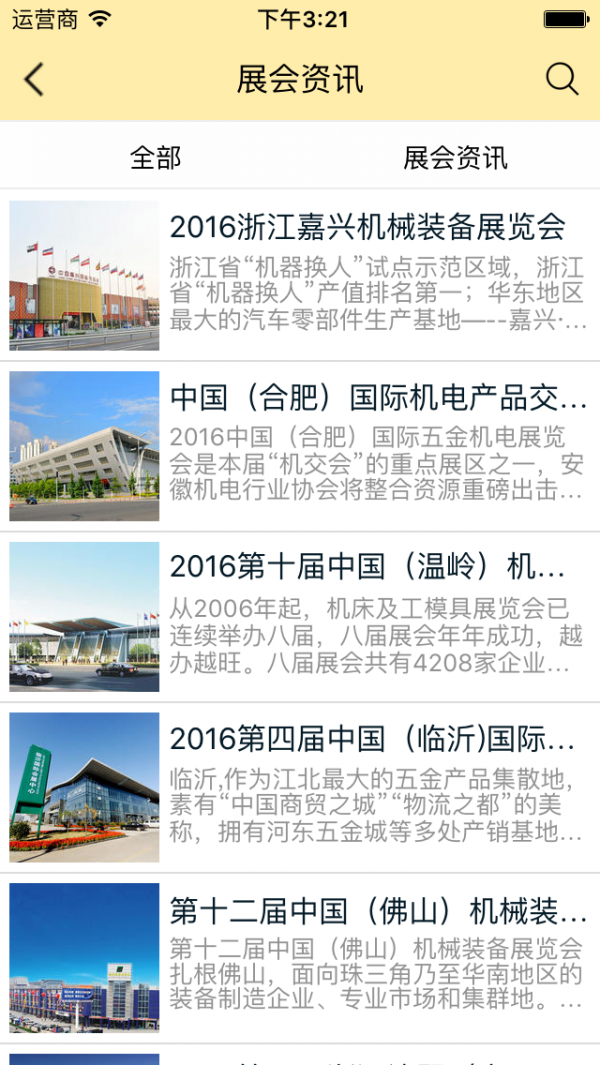Go back using the arrow icon

pos(34,79)
